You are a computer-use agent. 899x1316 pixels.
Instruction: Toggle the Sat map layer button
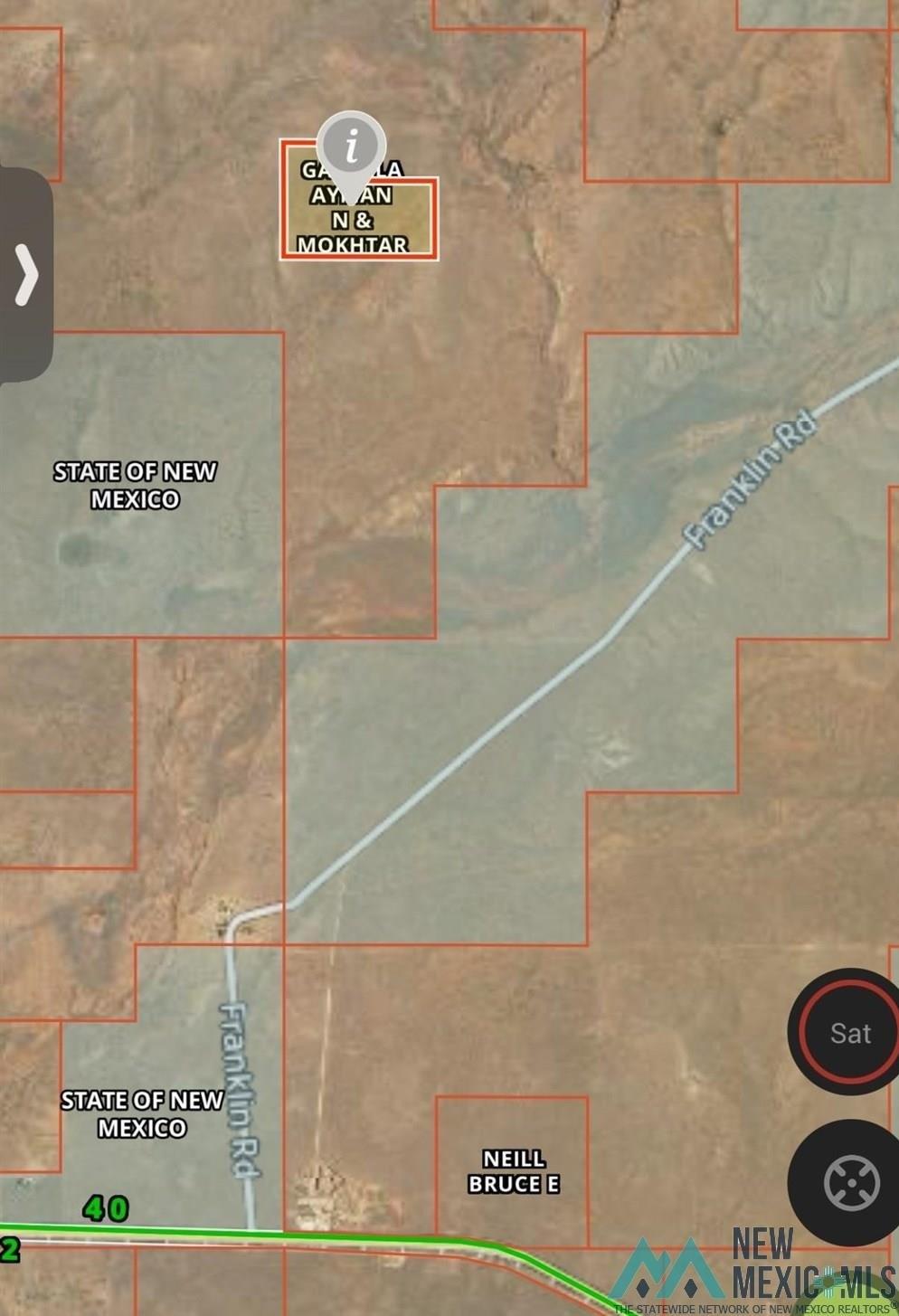[848, 1032]
